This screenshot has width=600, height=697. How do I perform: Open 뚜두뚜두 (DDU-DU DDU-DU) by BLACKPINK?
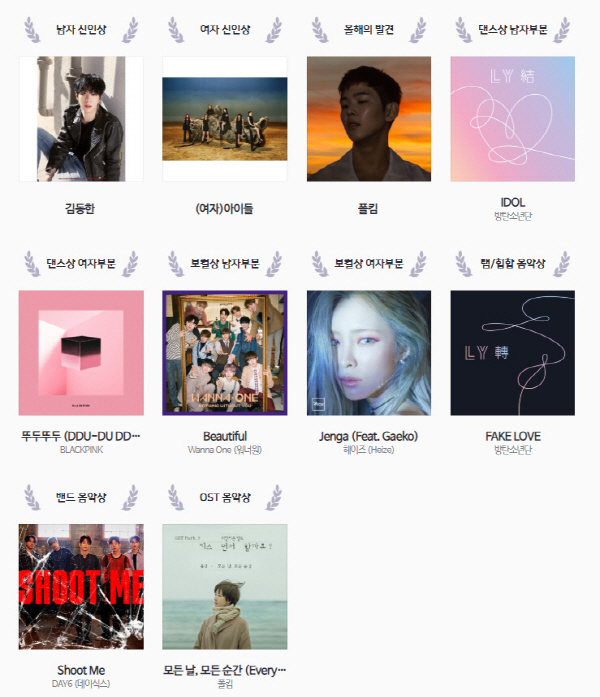(x=81, y=353)
